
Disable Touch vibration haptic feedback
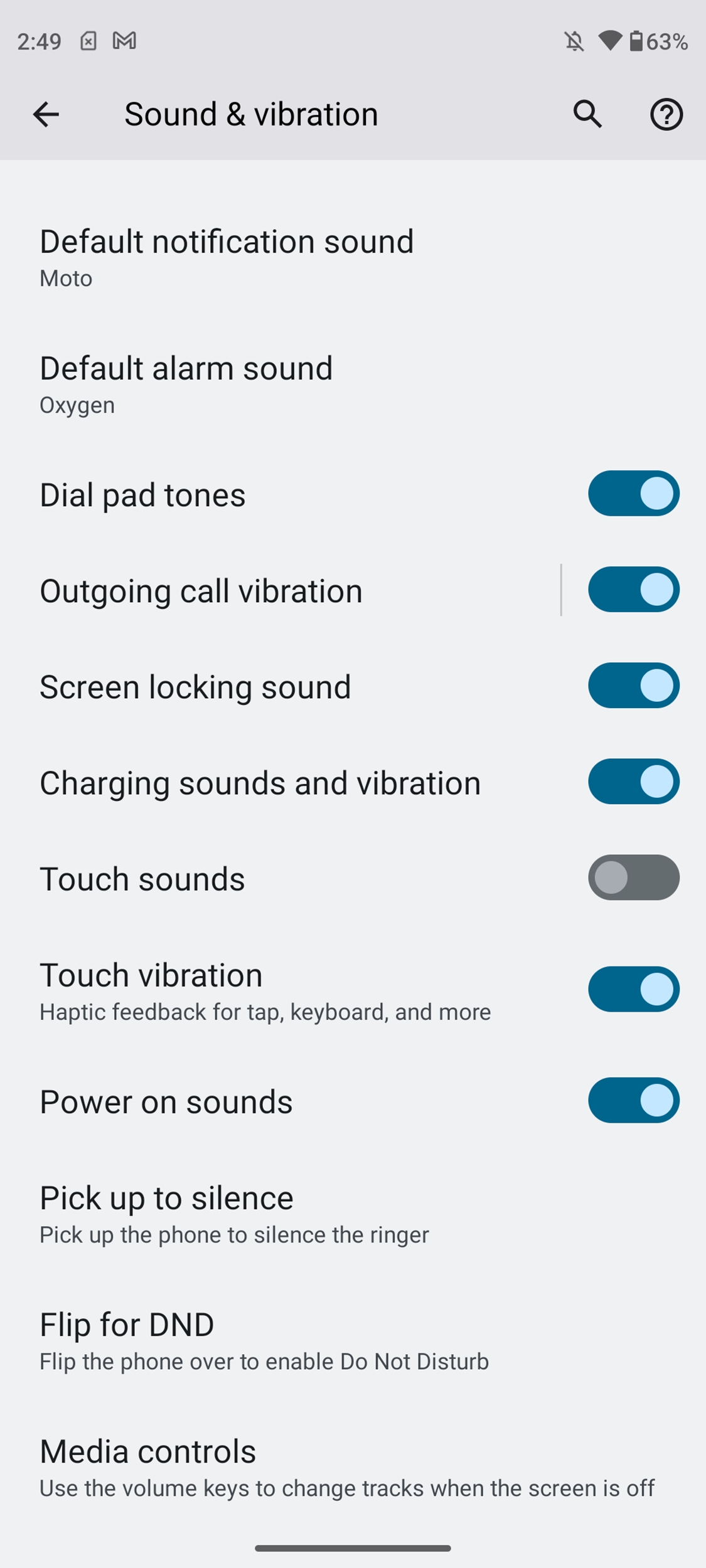[x=634, y=989]
